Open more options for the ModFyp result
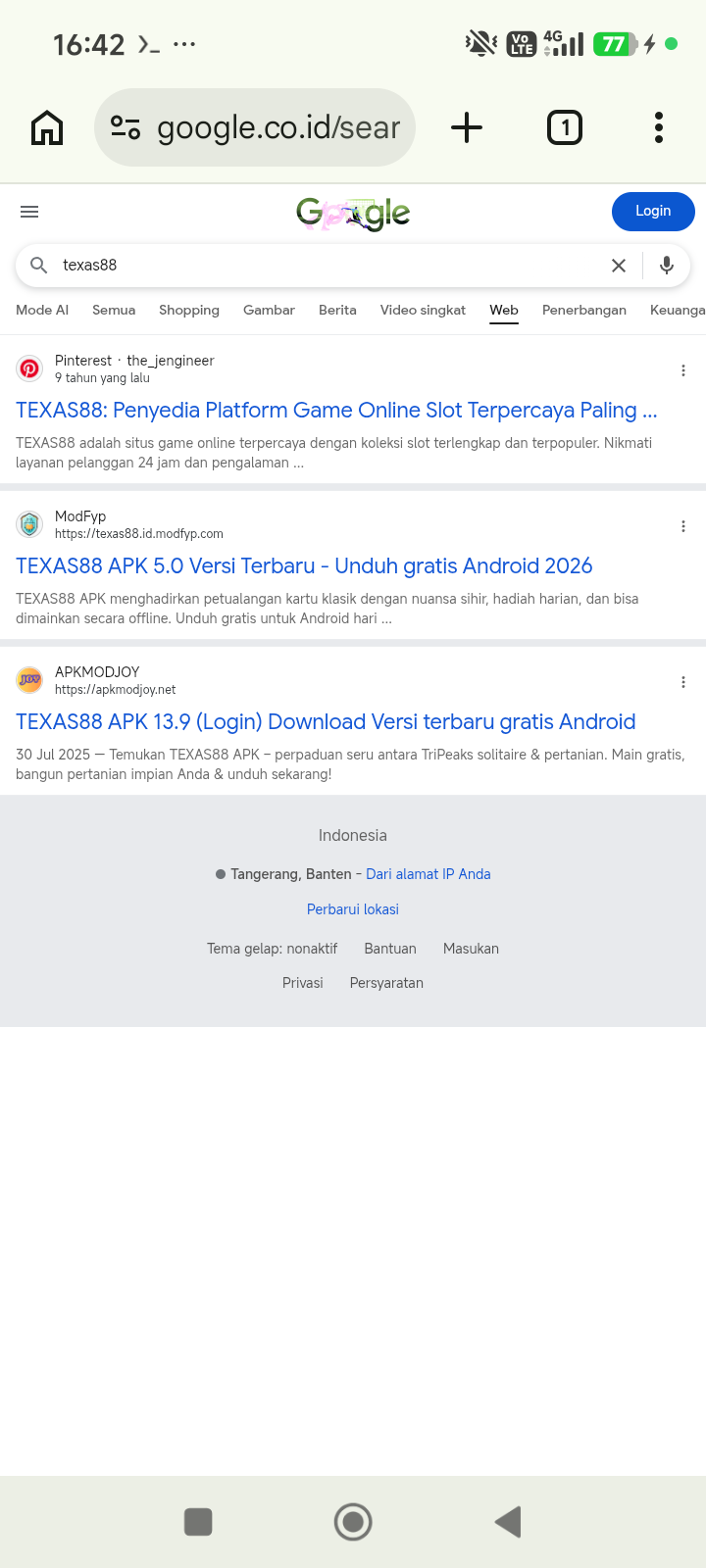This screenshot has width=706, height=1568. [x=683, y=526]
